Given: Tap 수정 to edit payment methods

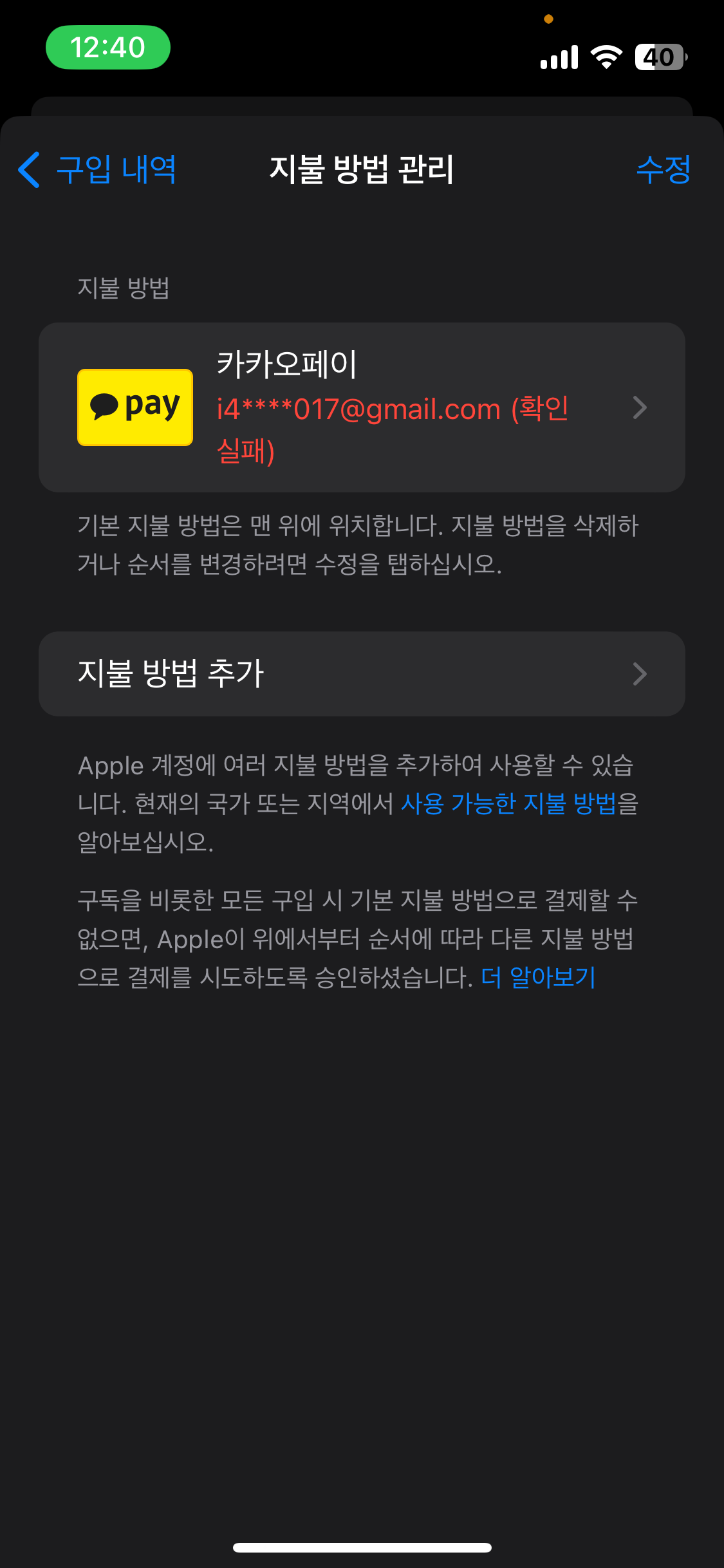Looking at the screenshot, I should click(x=663, y=170).
